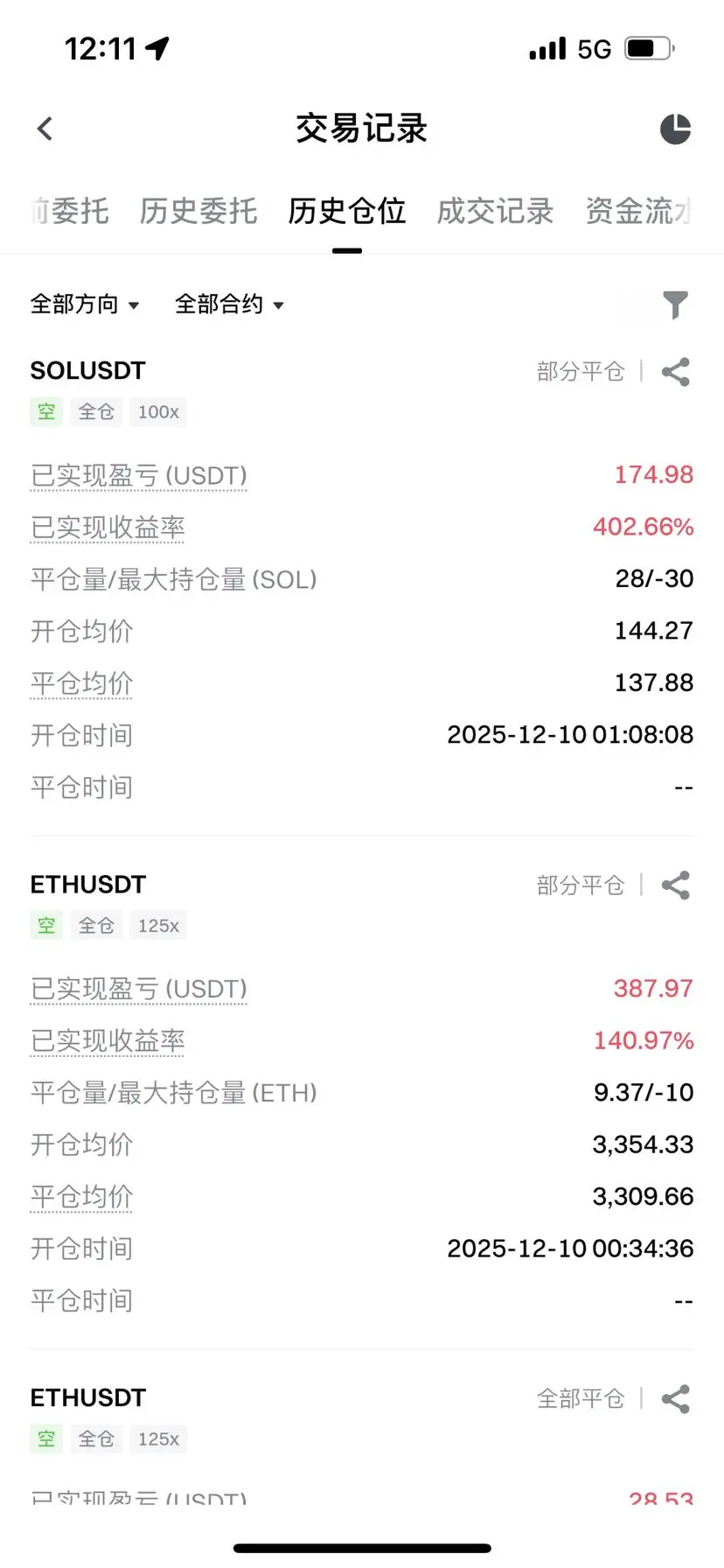Image resolution: width=724 pixels, height=1568 pixels.
Task: Open the pie chart analysis icon
Action: (x=675, y=129)
